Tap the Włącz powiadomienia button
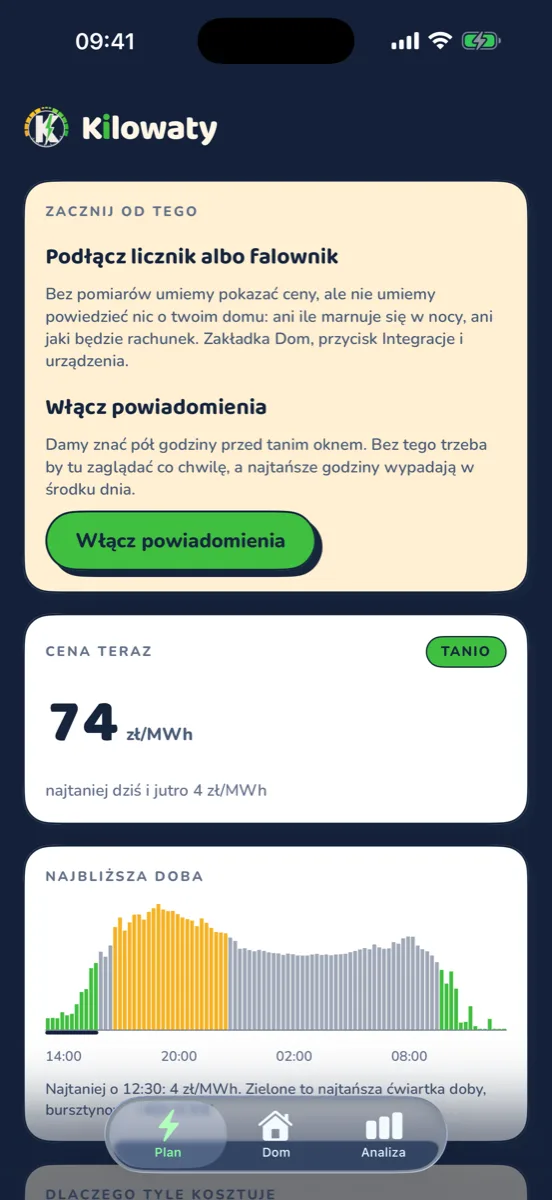The image size is (552, 1200). coord(181,541)
